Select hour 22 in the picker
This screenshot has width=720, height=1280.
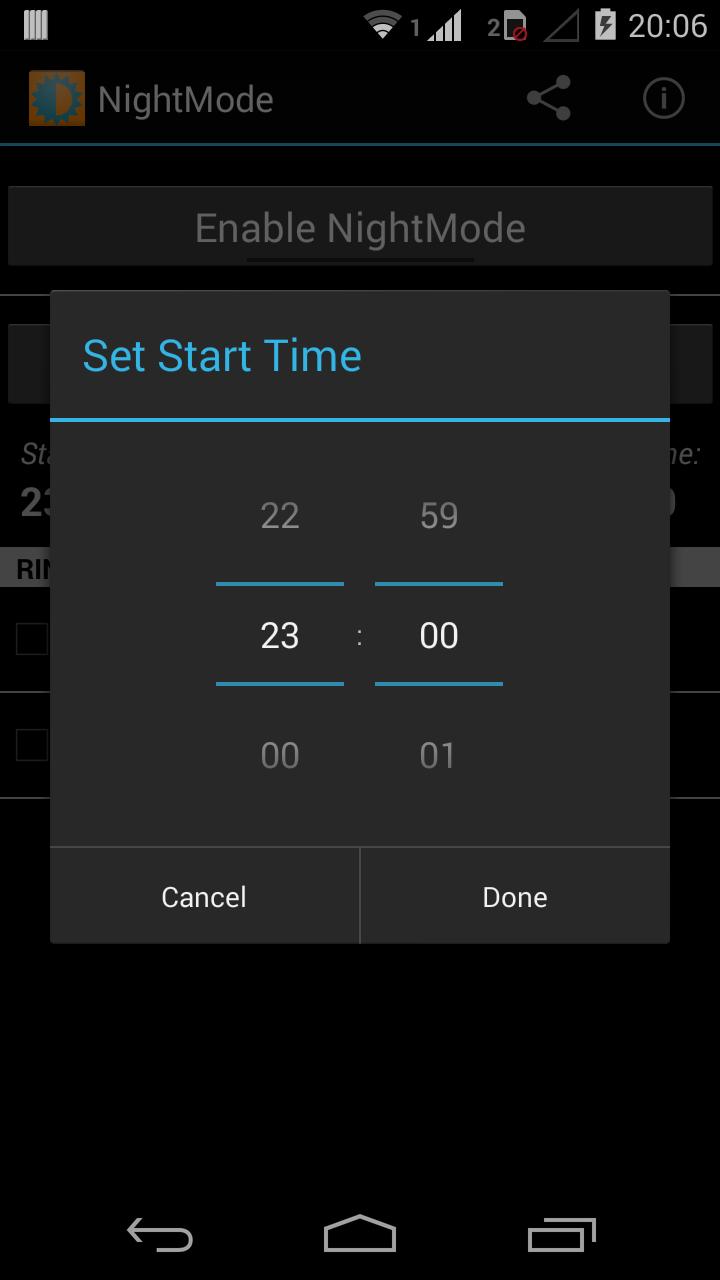coord(279,516)
